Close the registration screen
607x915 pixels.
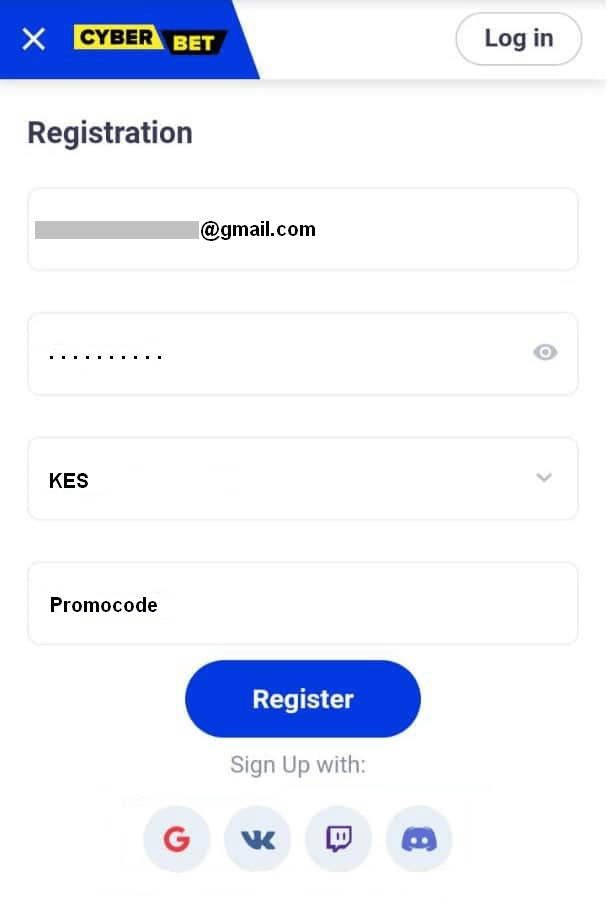(34, 39)
